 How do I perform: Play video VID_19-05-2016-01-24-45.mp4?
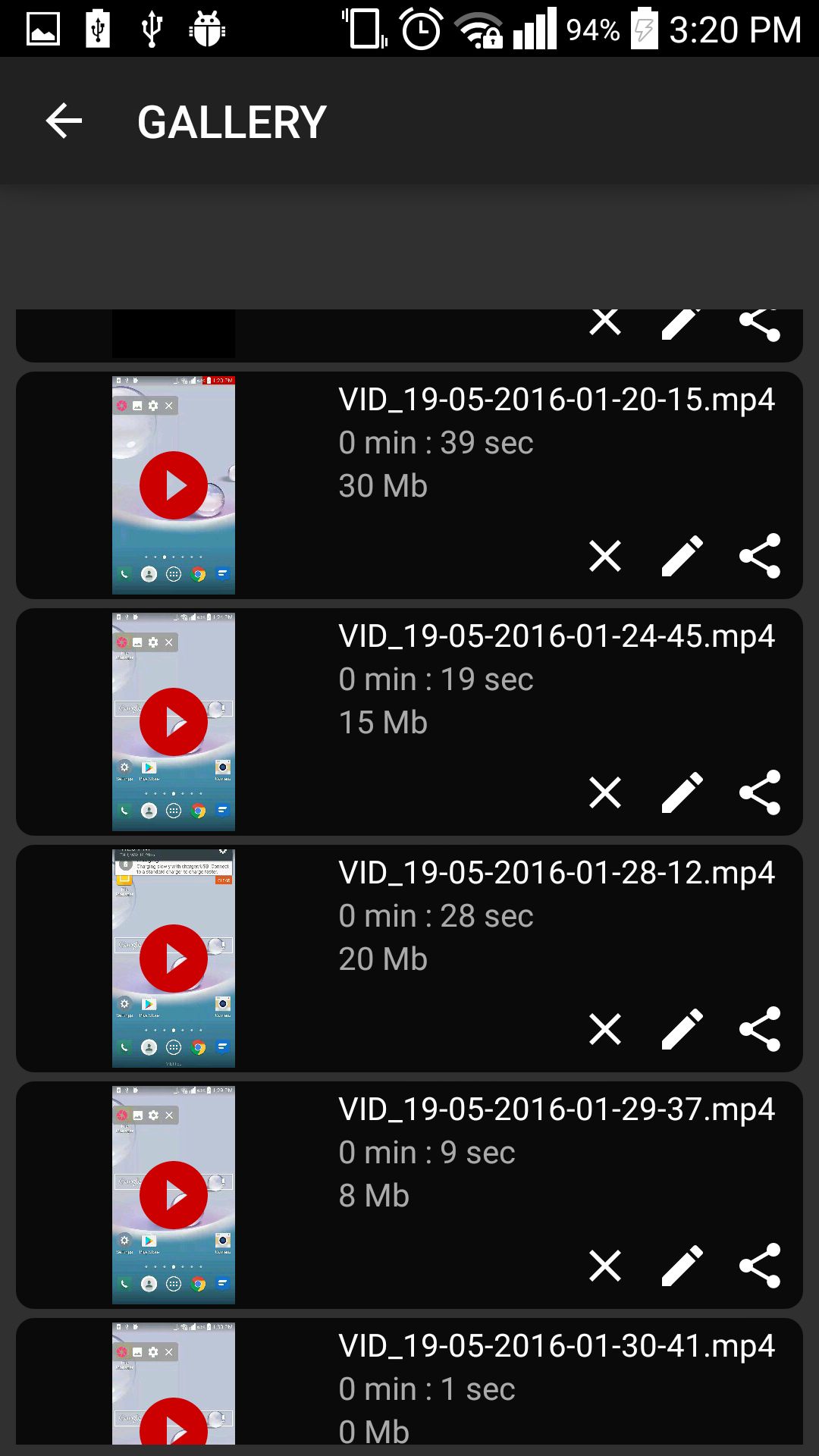click(174, 722)
